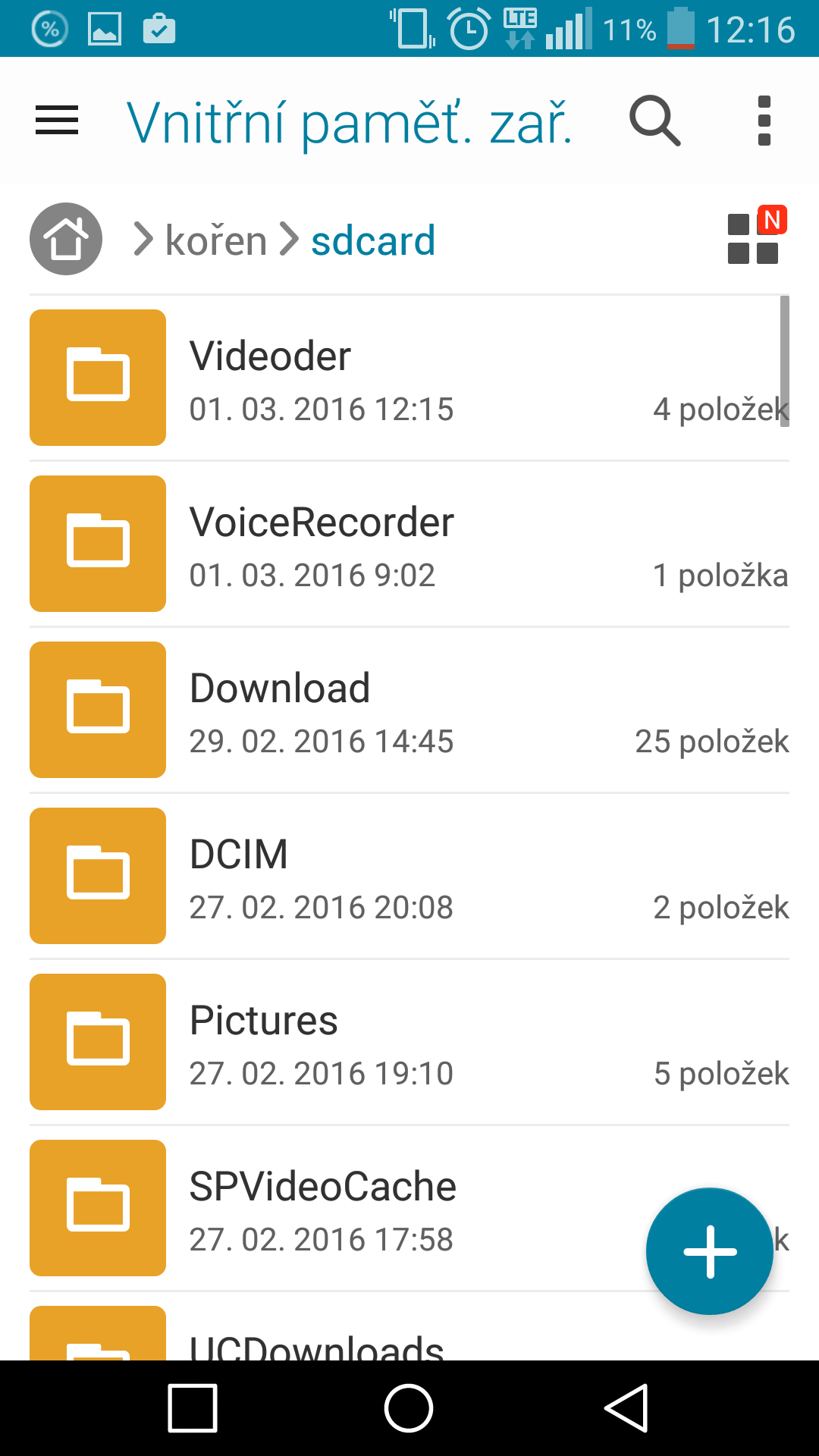Open the Videoder folder
Image resolution: width=819 pixels, height=1456 pixels.
(409, 378)
